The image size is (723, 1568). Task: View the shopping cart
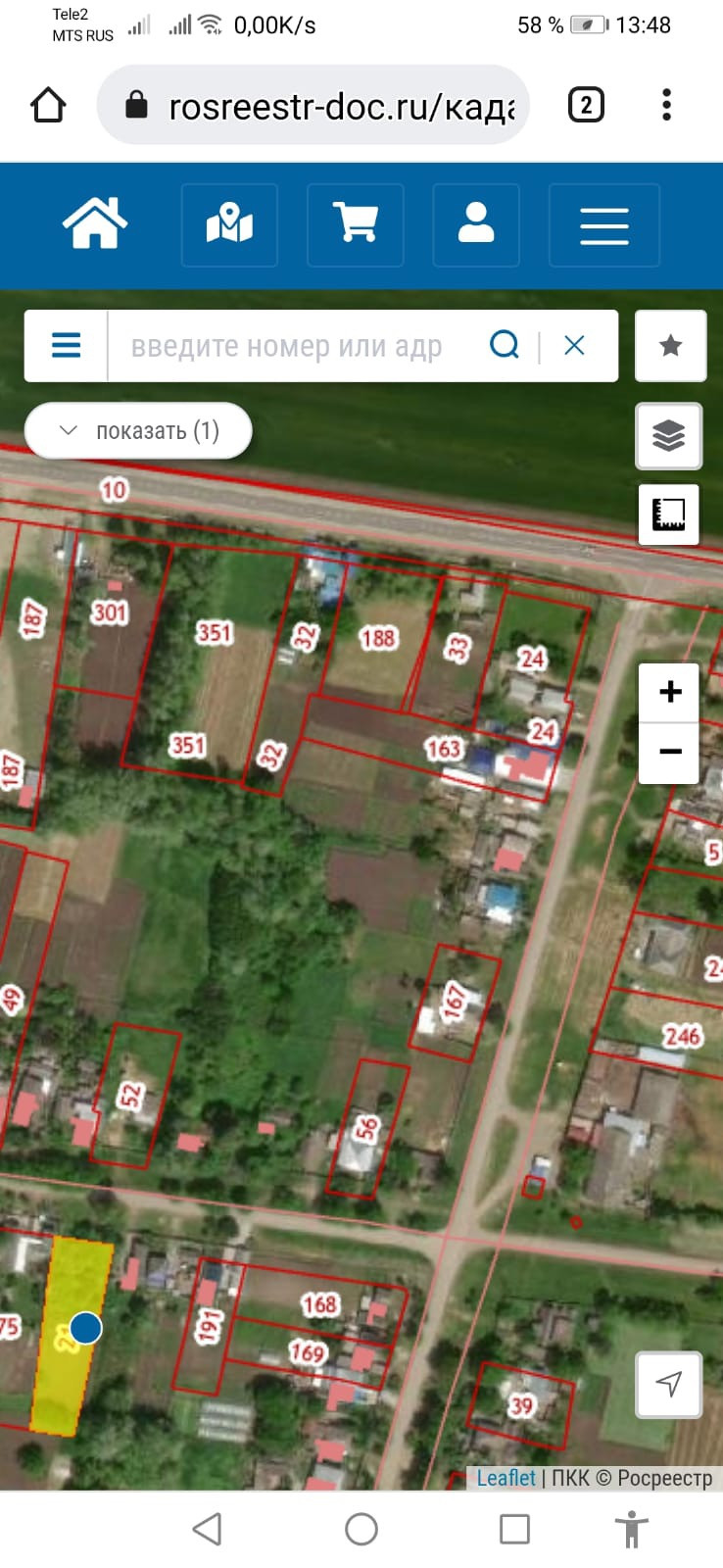pos(356,224)
